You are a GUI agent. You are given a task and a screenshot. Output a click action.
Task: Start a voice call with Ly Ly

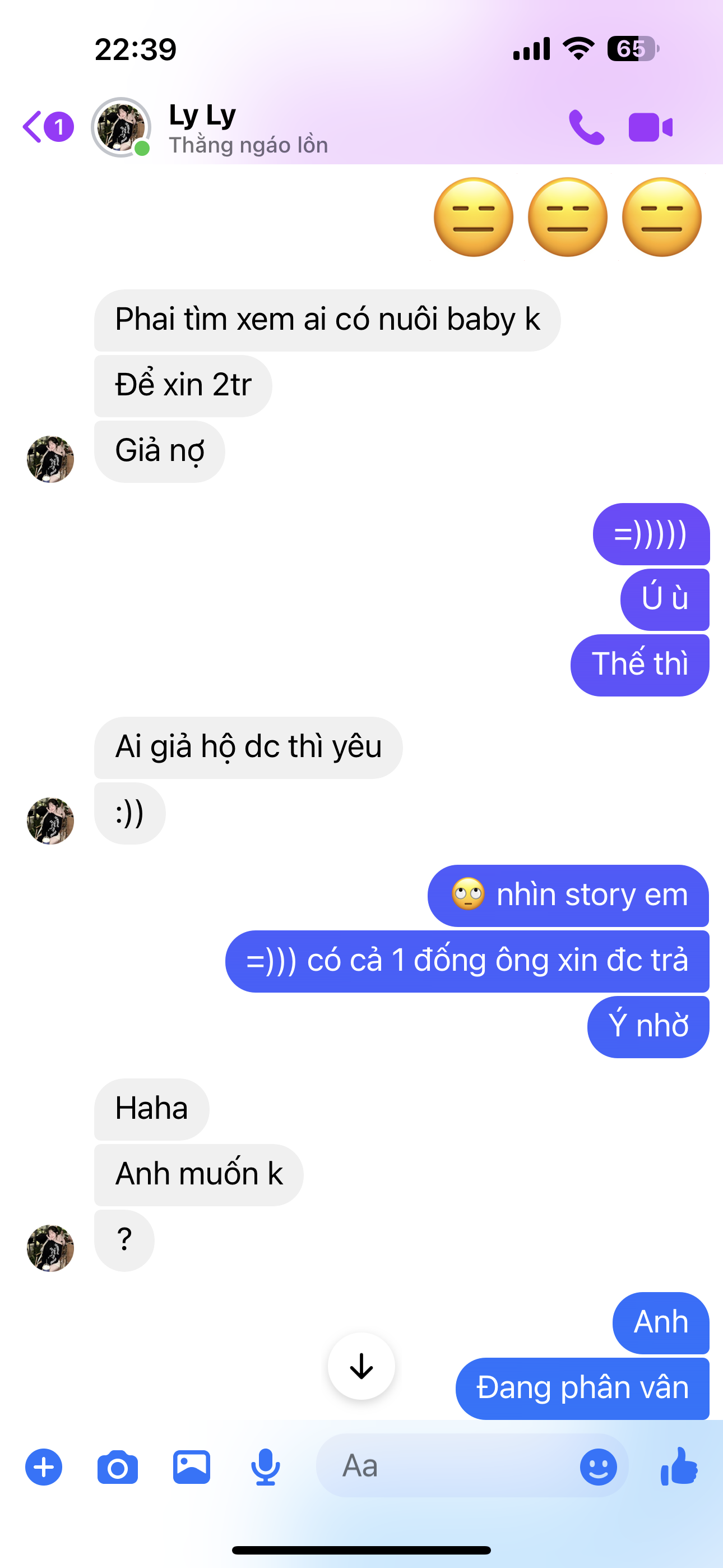pos(586,127)
